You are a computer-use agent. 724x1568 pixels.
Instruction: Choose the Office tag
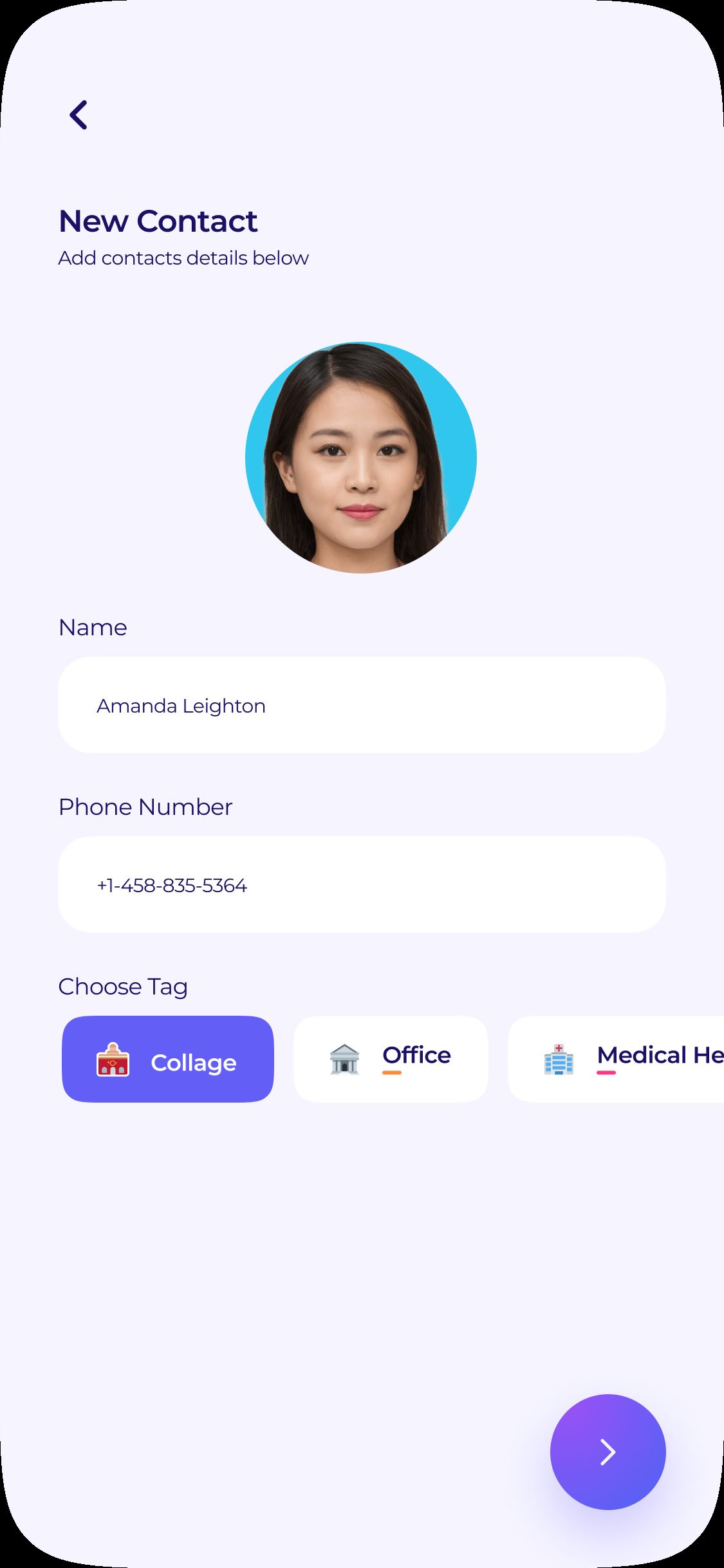391,1059
